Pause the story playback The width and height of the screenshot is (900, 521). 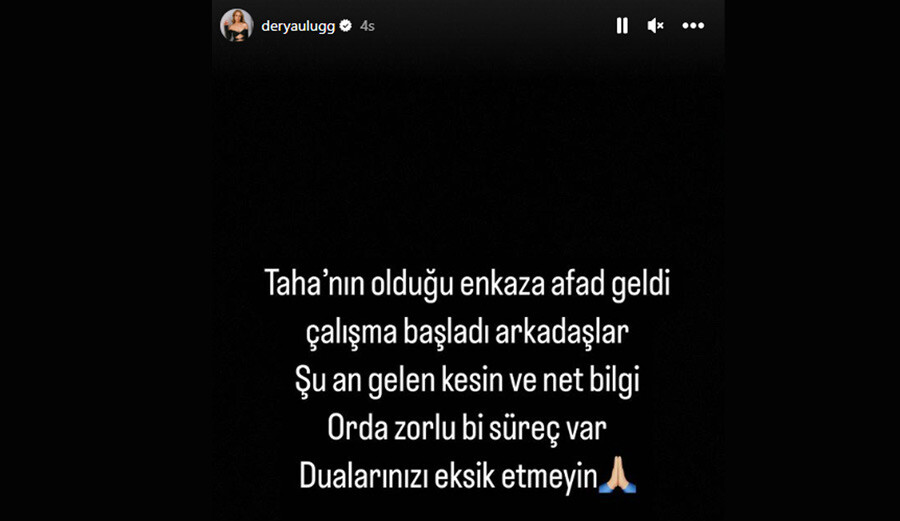point(622,26)
